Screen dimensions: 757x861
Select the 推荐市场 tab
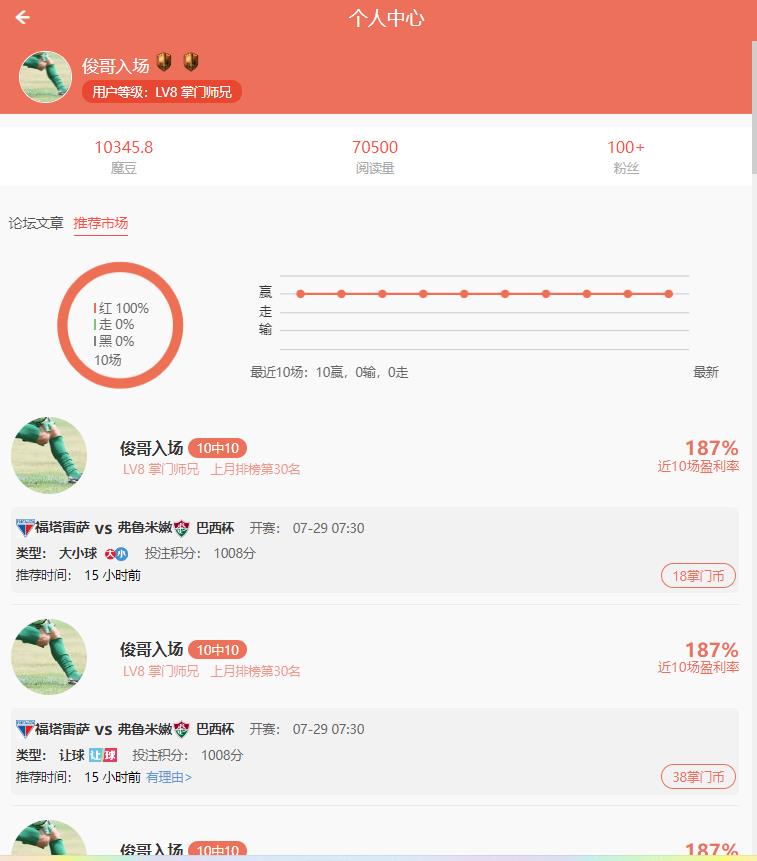coord(100,223)
